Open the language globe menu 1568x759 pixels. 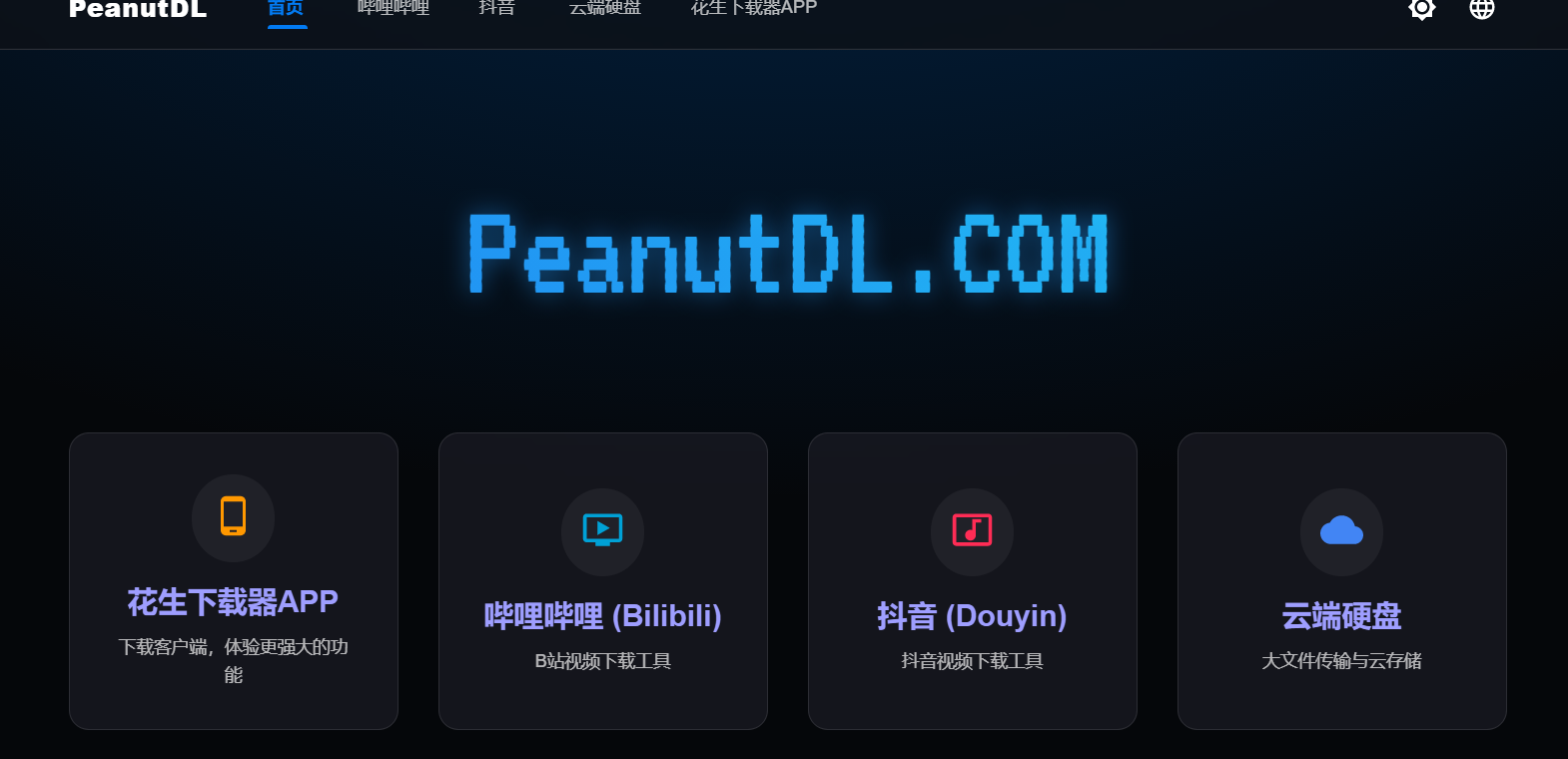(1481, 9)
